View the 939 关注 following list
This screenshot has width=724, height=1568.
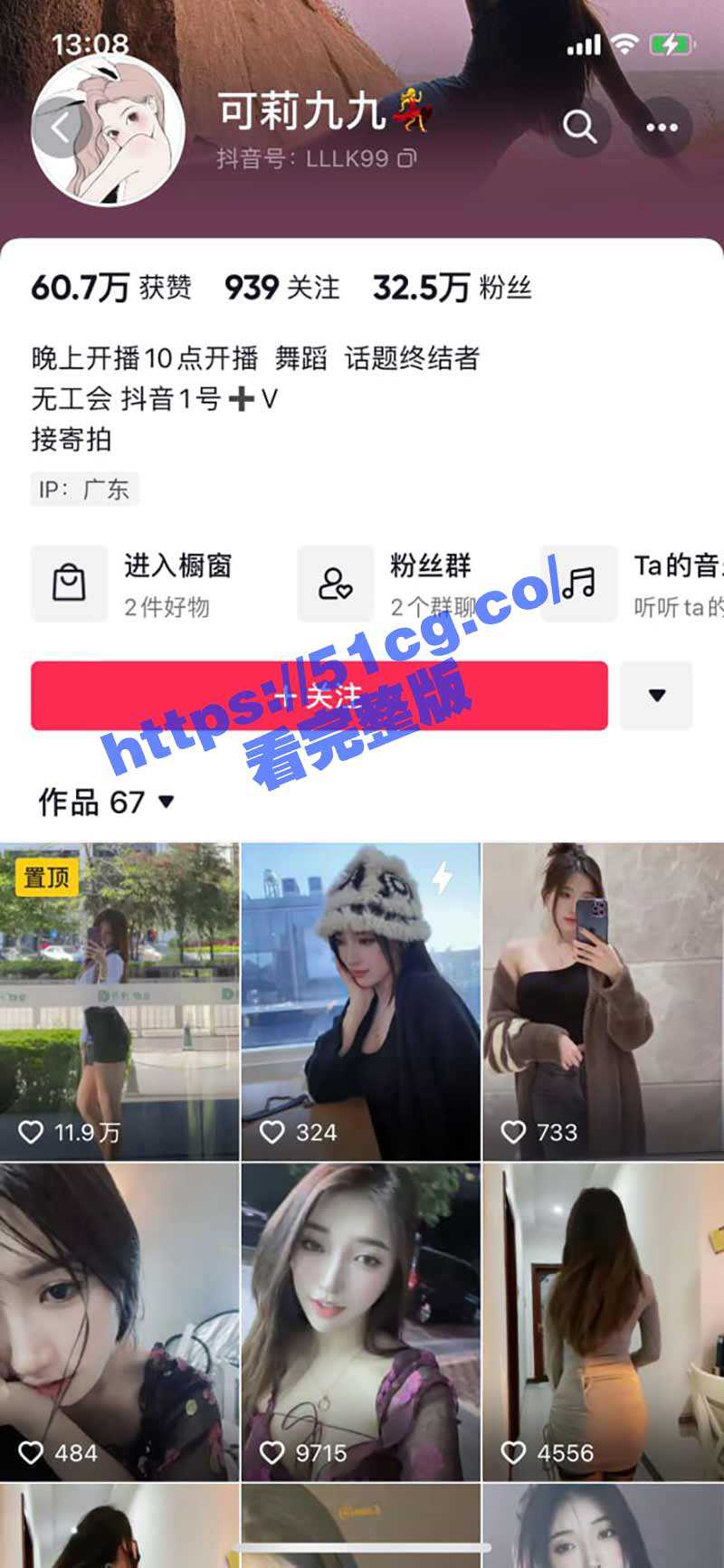pos(282,288)
